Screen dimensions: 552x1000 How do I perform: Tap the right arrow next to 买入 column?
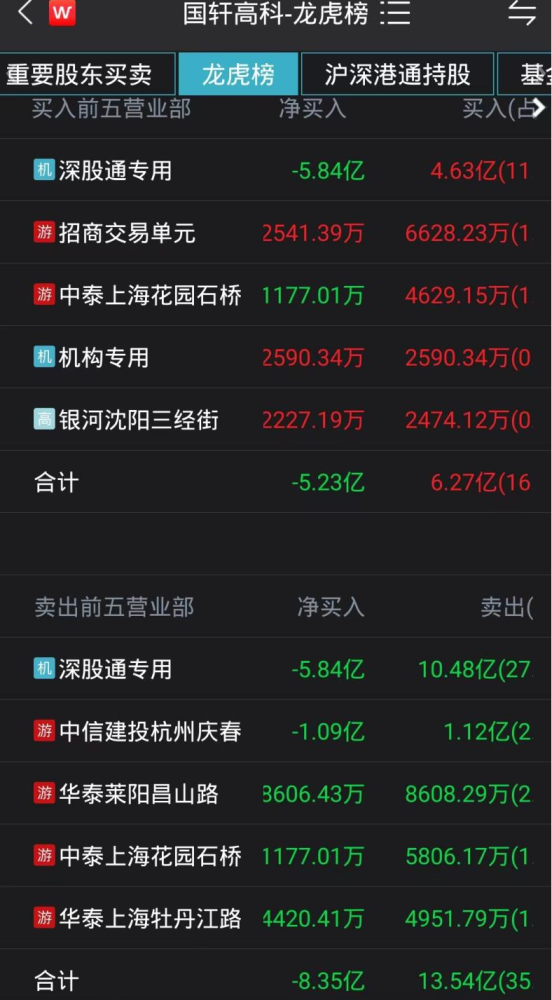[x=539, y=108]
